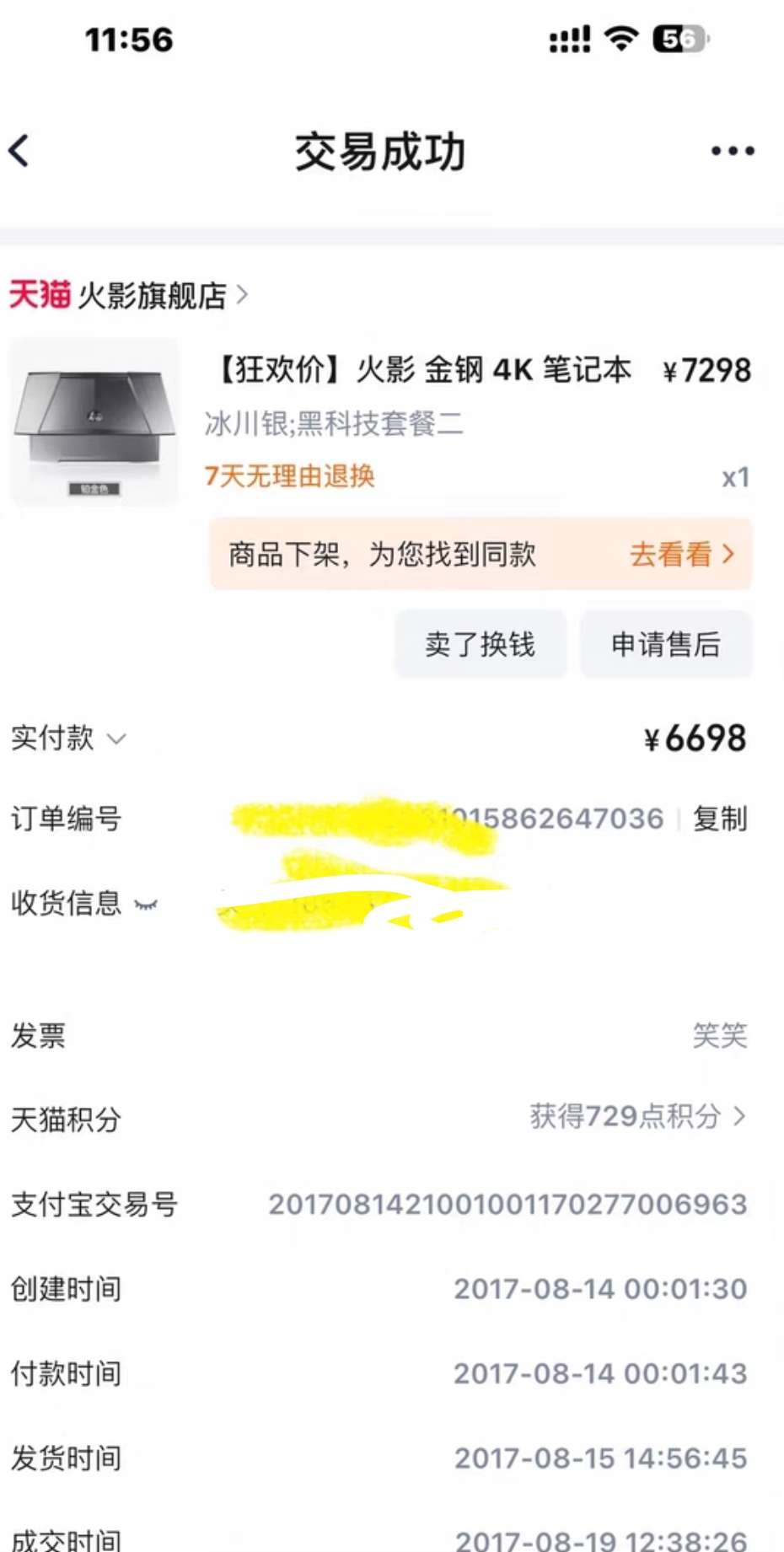Go back using the top-left arrow
The height and width of the screenshot is (1552, 784).
tap(20, 152)
